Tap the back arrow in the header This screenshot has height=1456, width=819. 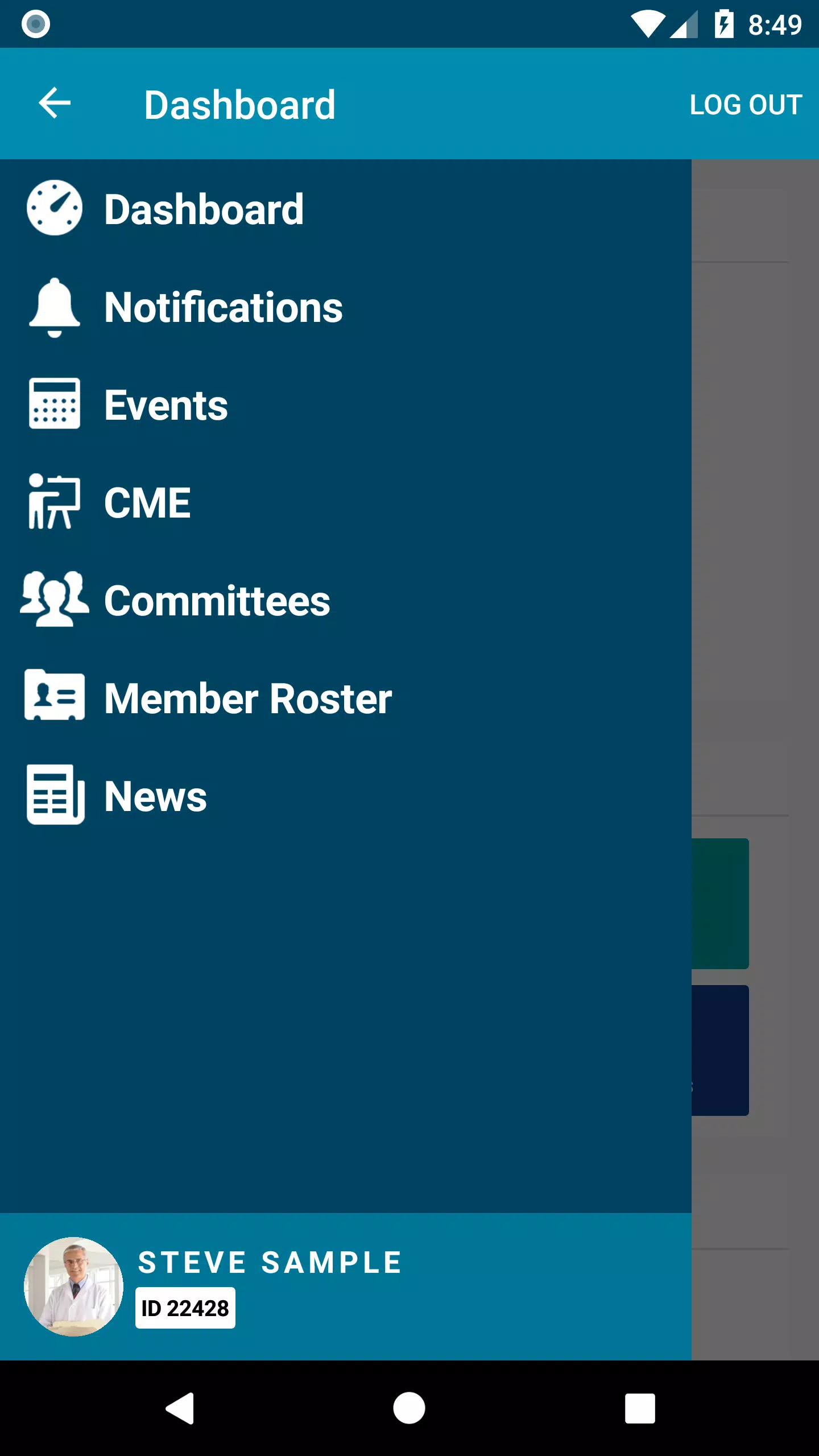pyautogui.click(x=55, y=104)
